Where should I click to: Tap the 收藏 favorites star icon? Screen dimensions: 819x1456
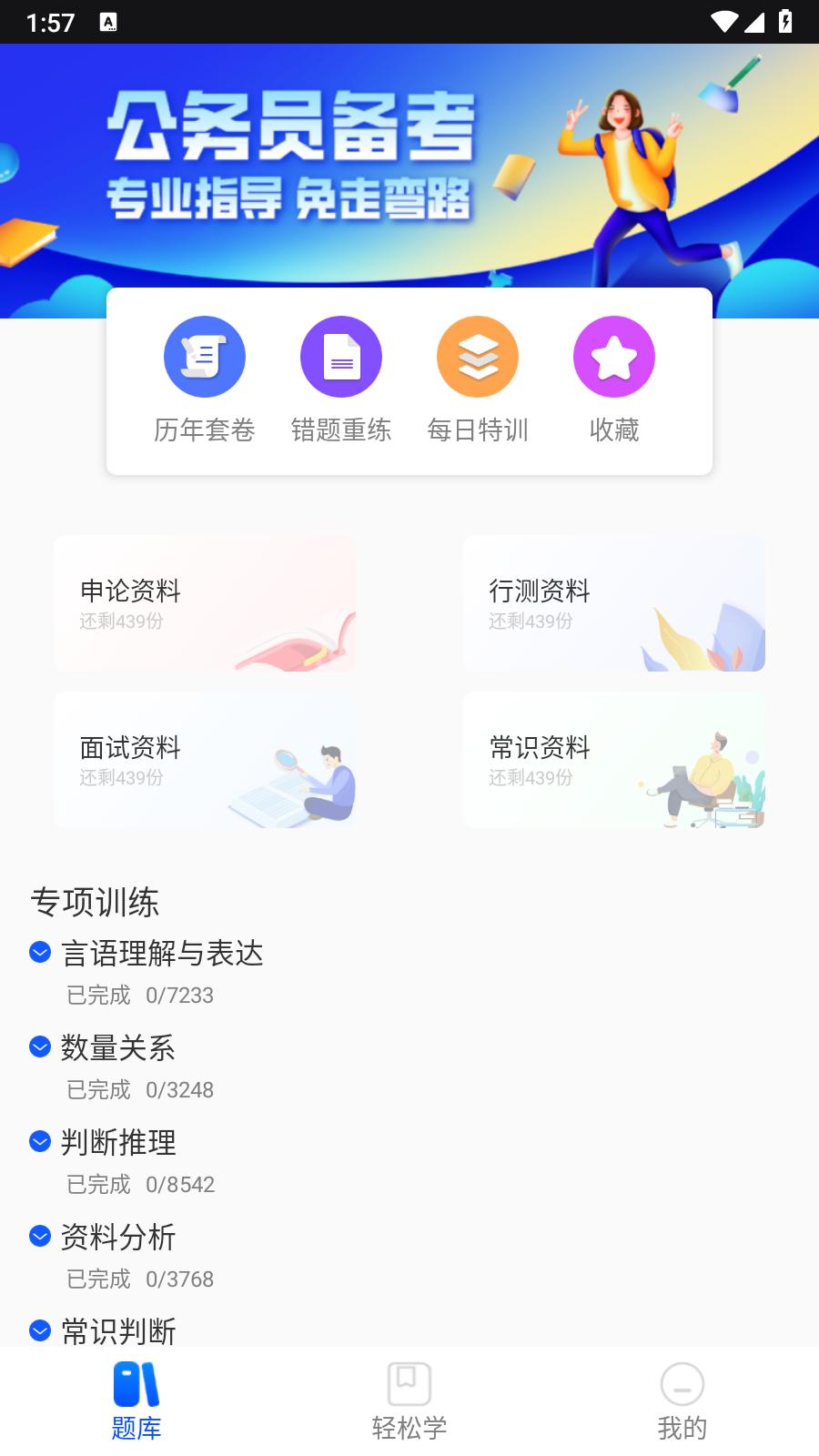tap(614, 356)
